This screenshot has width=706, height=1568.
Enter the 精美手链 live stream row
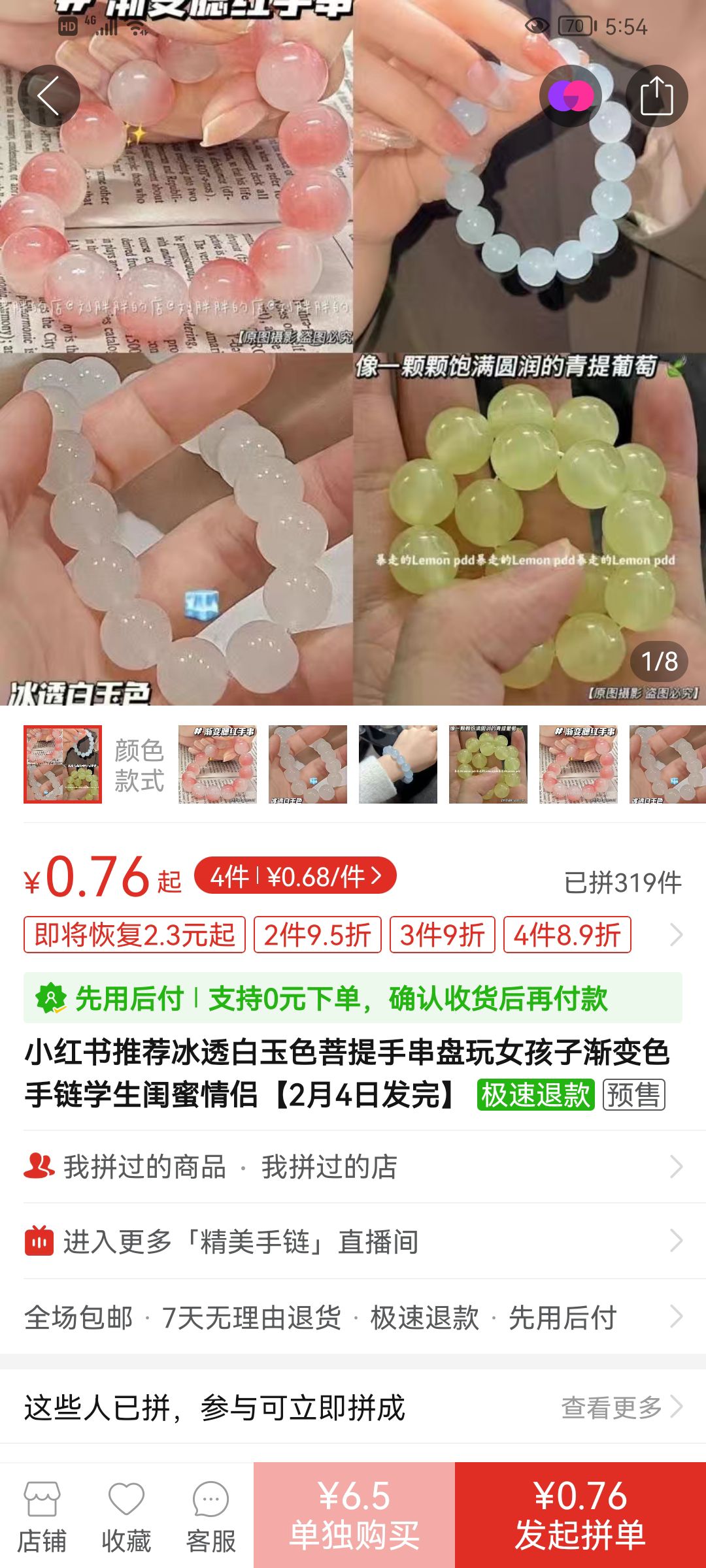click(x=353, y=1241)
